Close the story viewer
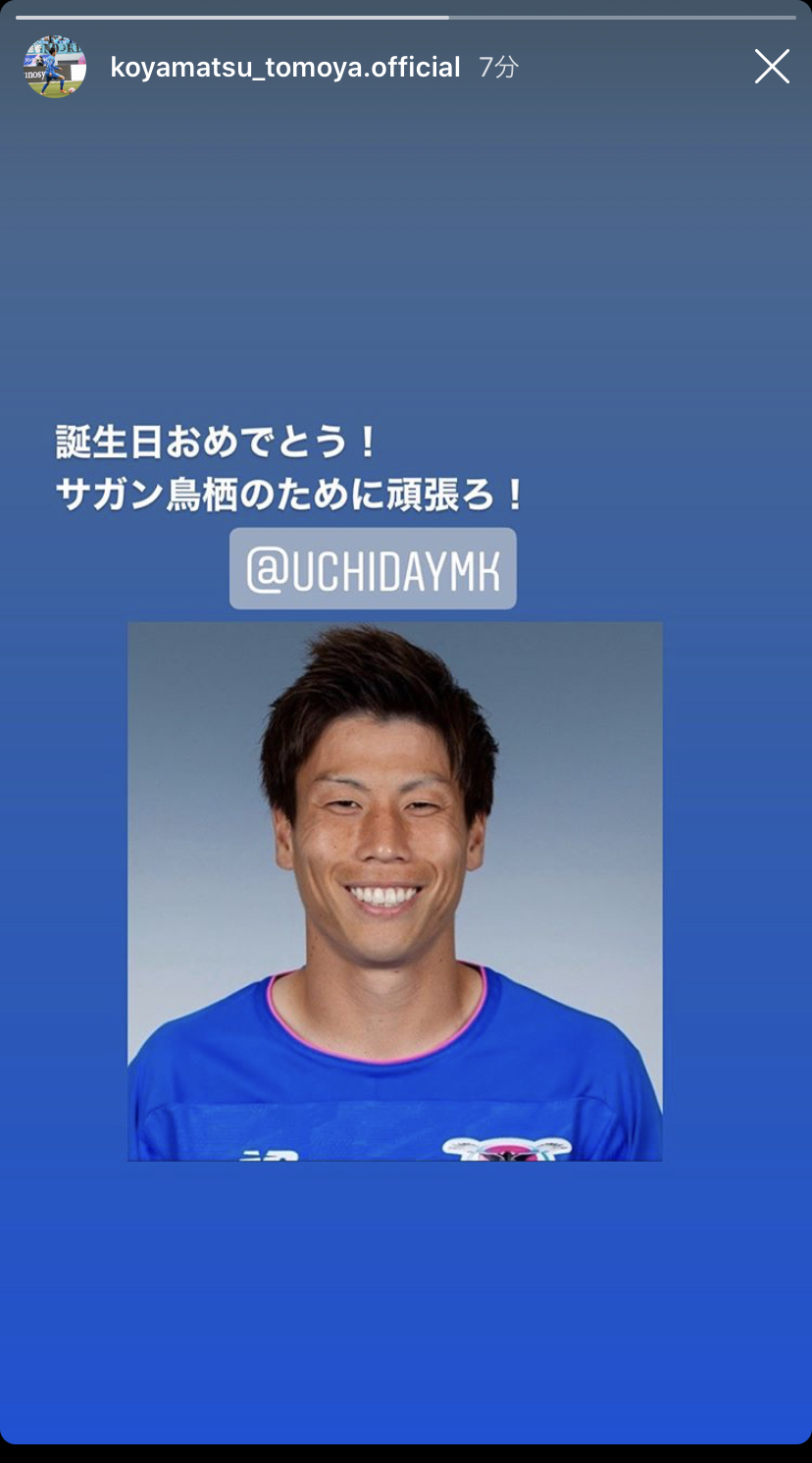Viewport: 812px width, 1463px height. (772, 67)
